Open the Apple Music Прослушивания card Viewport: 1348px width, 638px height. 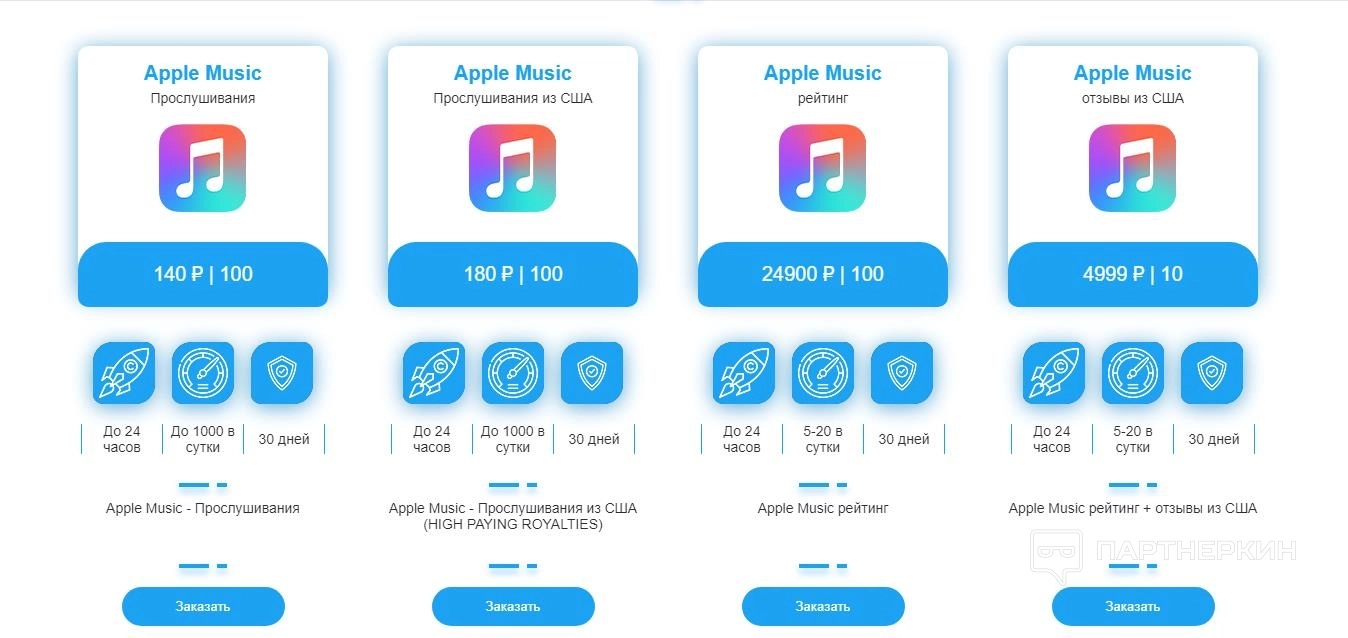203,168
